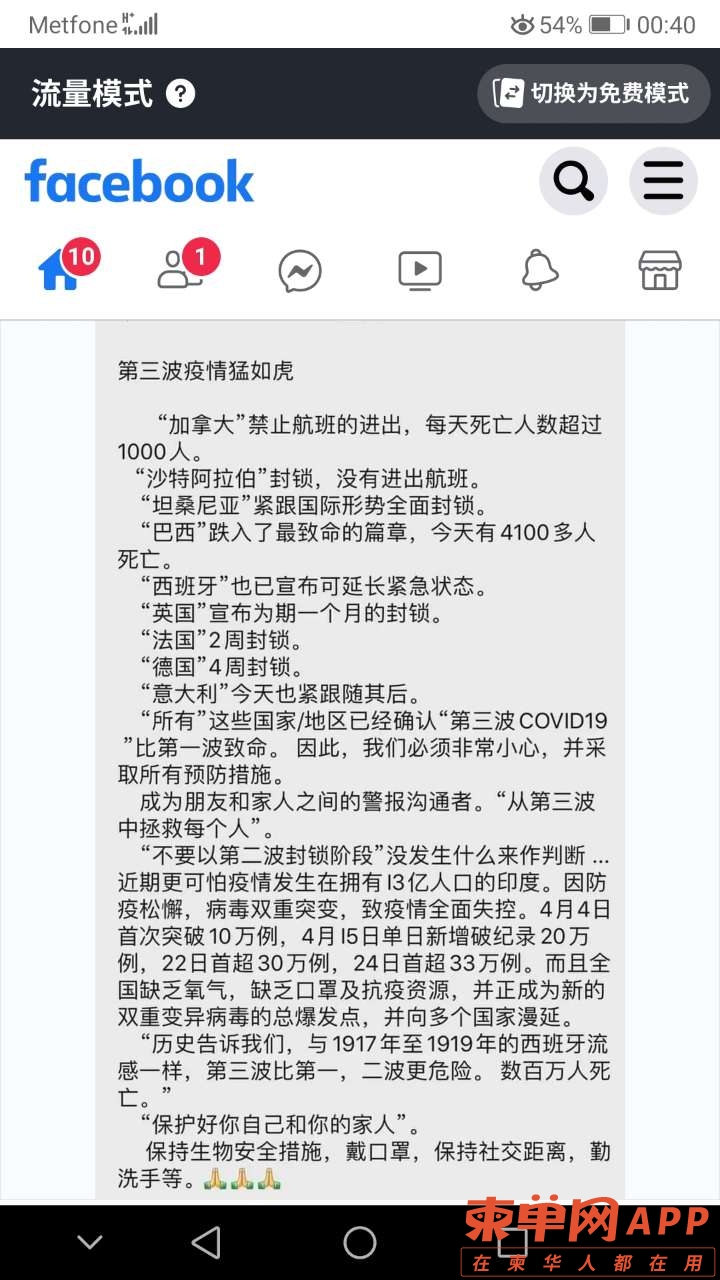Open the notifications bell
Image resolution: width=720 pixels, height=1280 pixels.
tap(540, 270)
